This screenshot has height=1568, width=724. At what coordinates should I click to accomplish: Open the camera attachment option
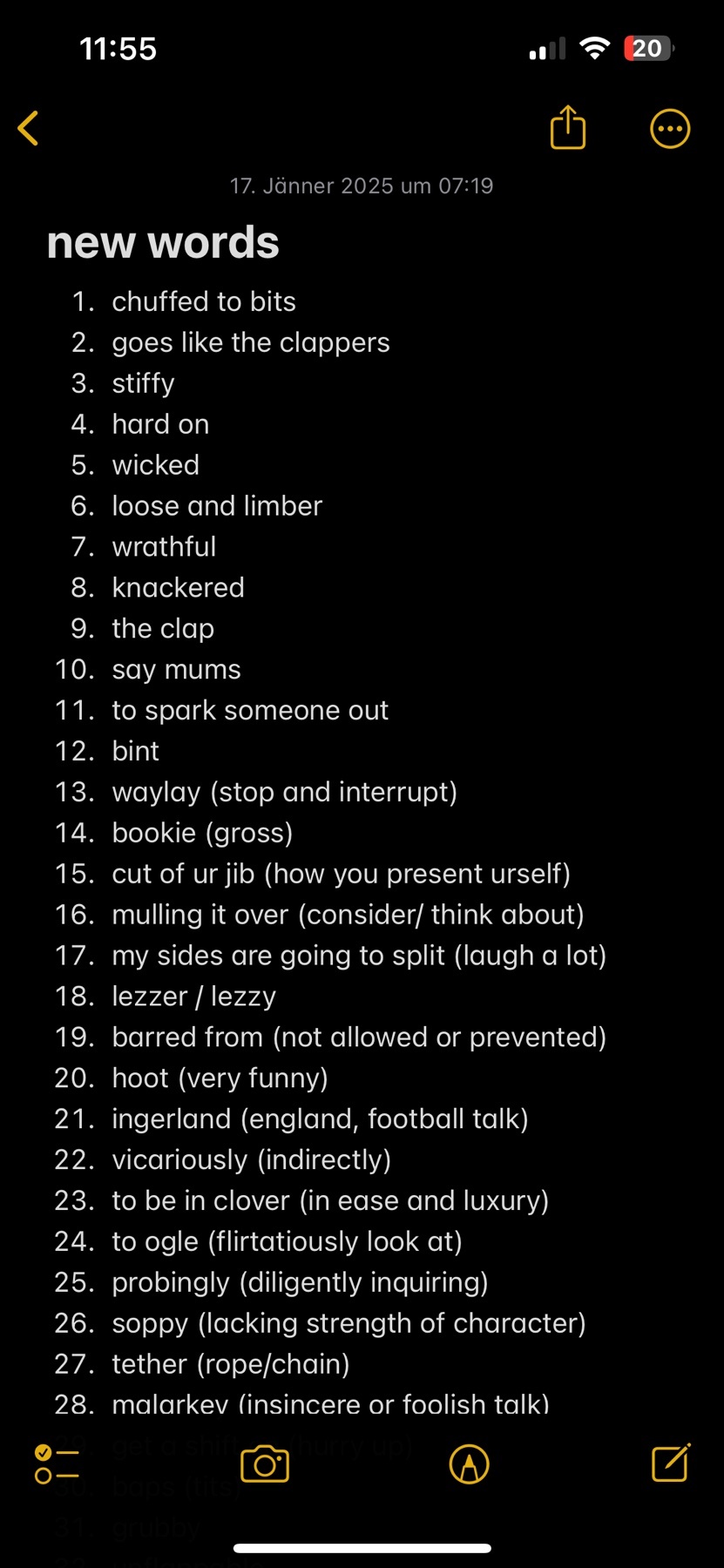(x=265, y=1463)
